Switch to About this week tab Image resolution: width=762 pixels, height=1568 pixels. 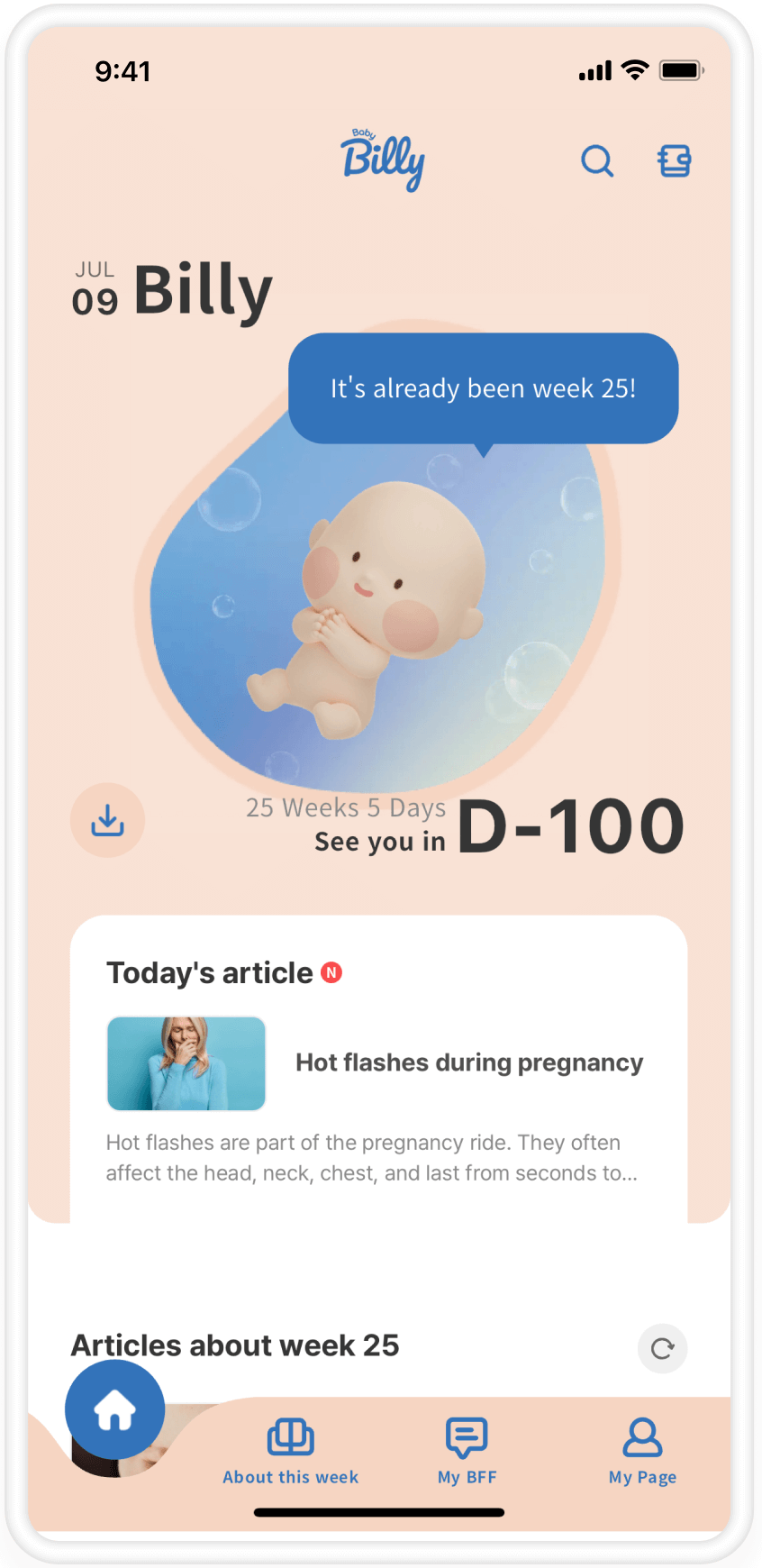tap(290, 1451)
